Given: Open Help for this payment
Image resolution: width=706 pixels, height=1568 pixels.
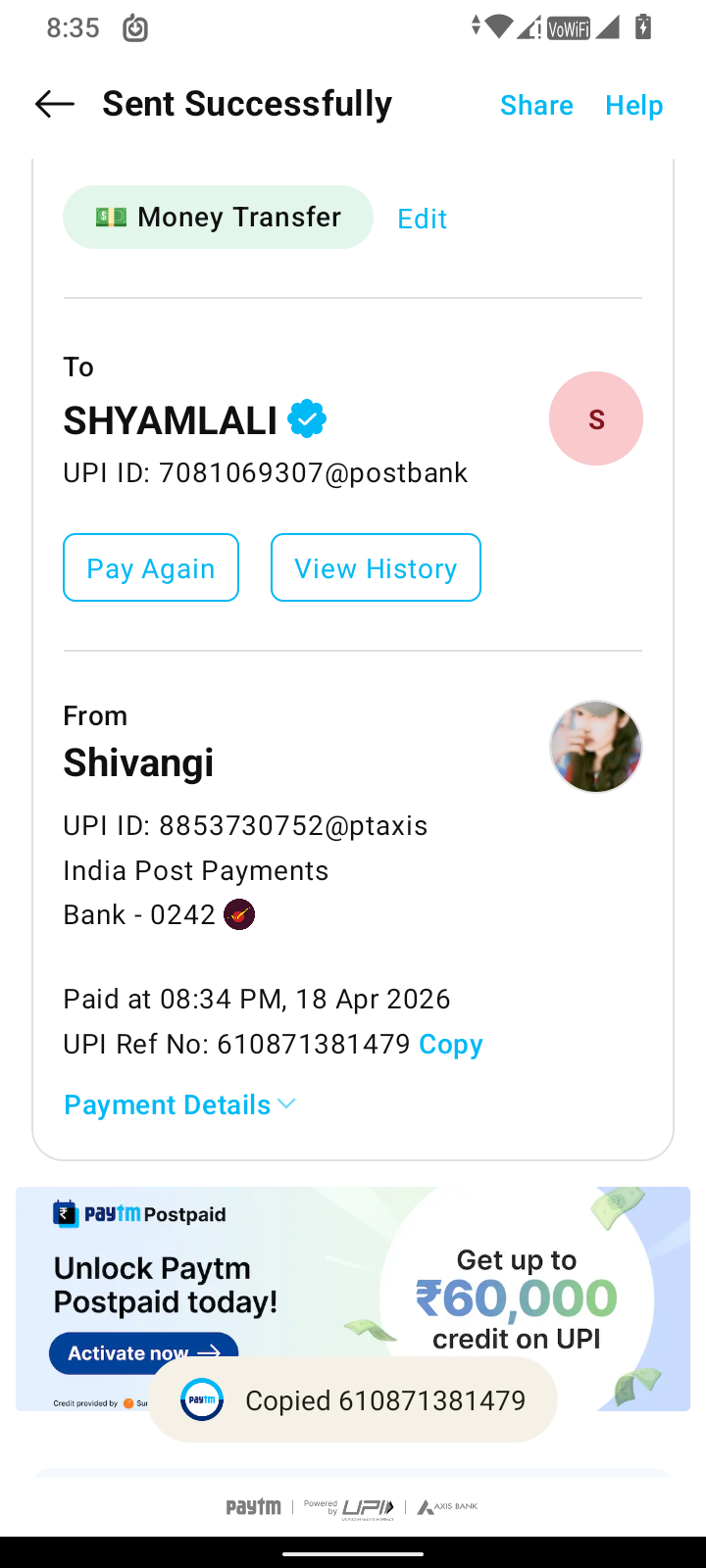Looking at the screenshot, I should 633,105.
